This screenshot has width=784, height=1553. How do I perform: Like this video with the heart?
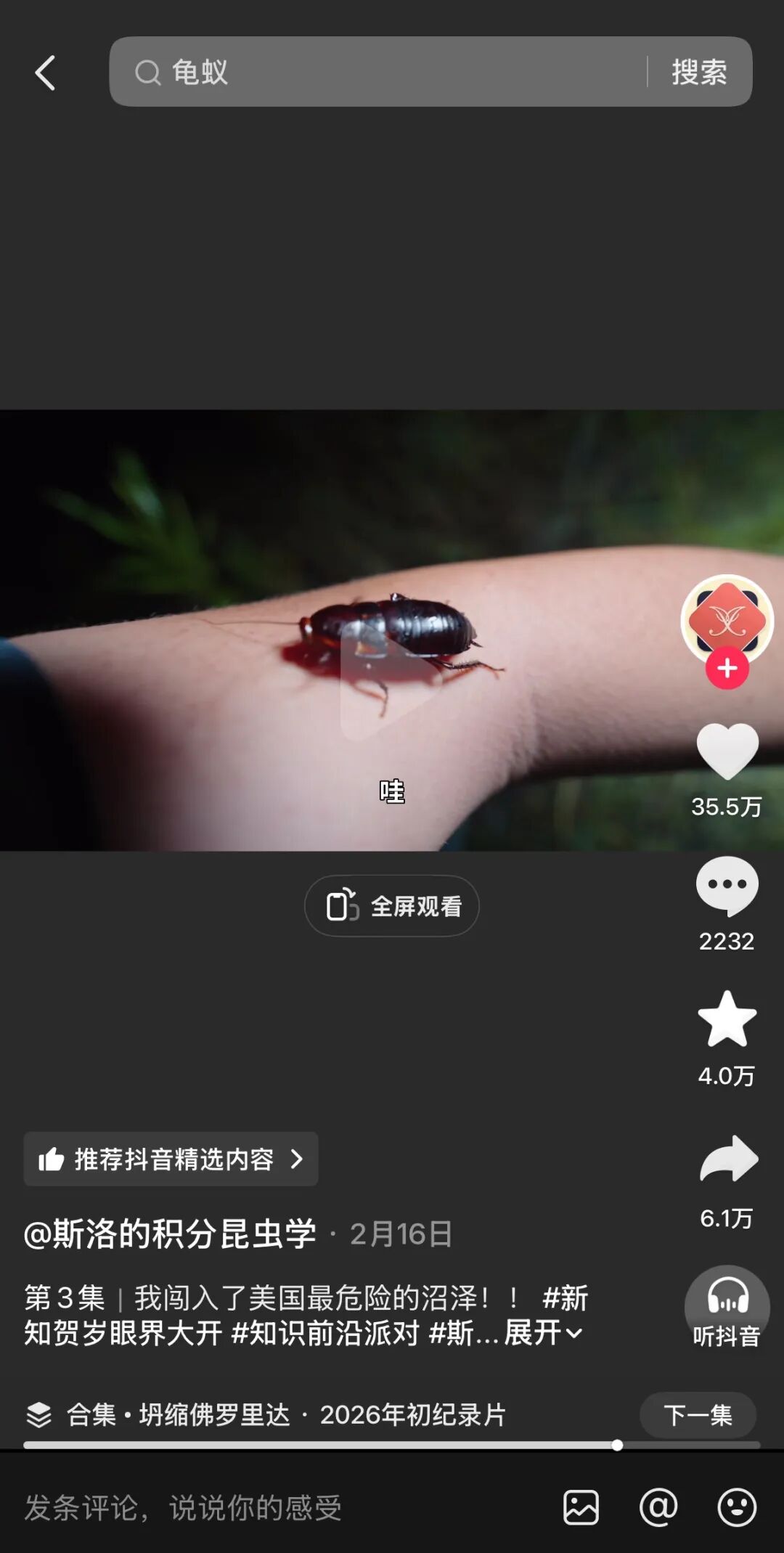point(727,753)
